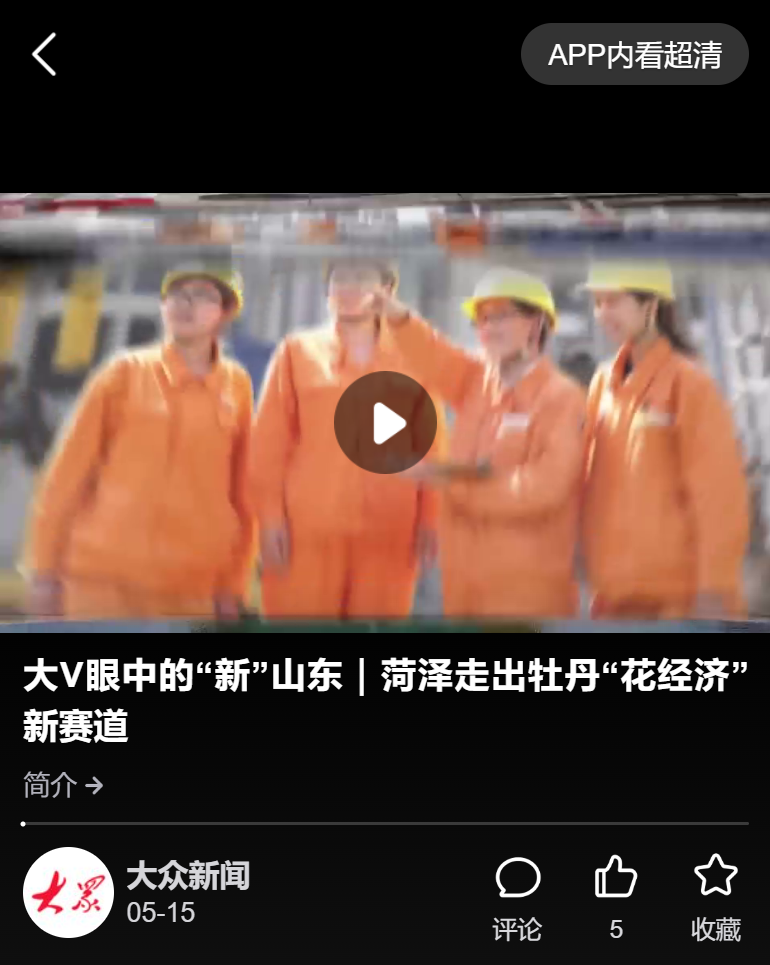Go back using the top arrow

click(44, 54)
